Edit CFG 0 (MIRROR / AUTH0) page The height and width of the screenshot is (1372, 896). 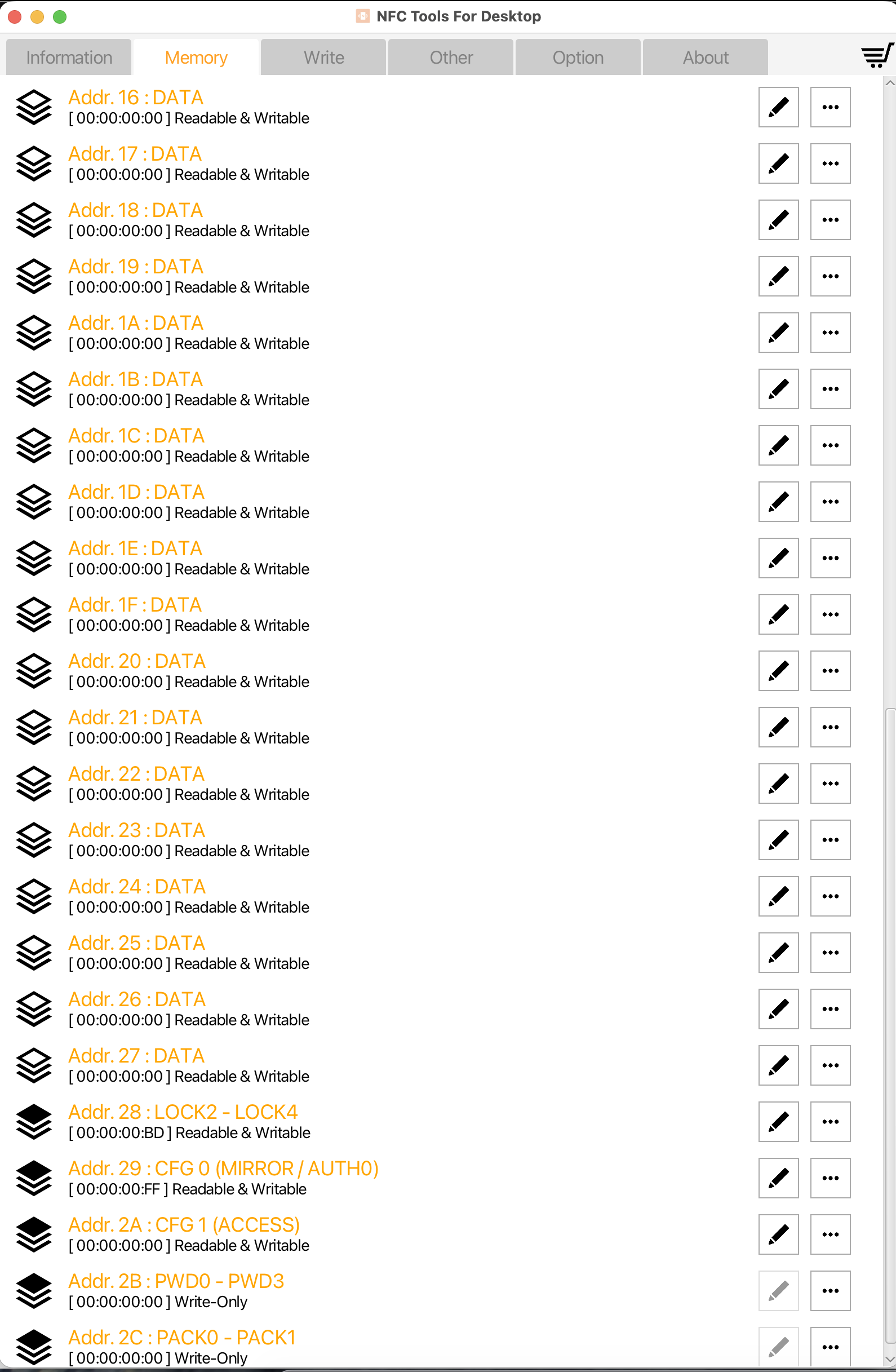pos(778,1178)
